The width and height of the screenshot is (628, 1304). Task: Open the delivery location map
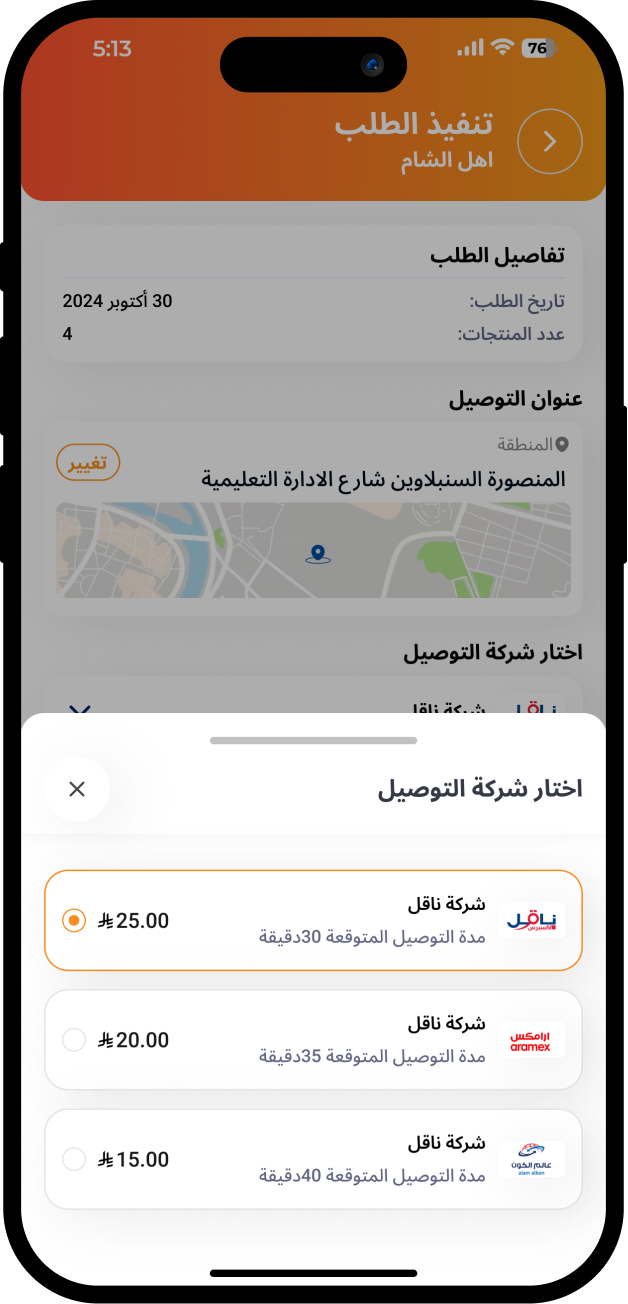click(313, 551)
